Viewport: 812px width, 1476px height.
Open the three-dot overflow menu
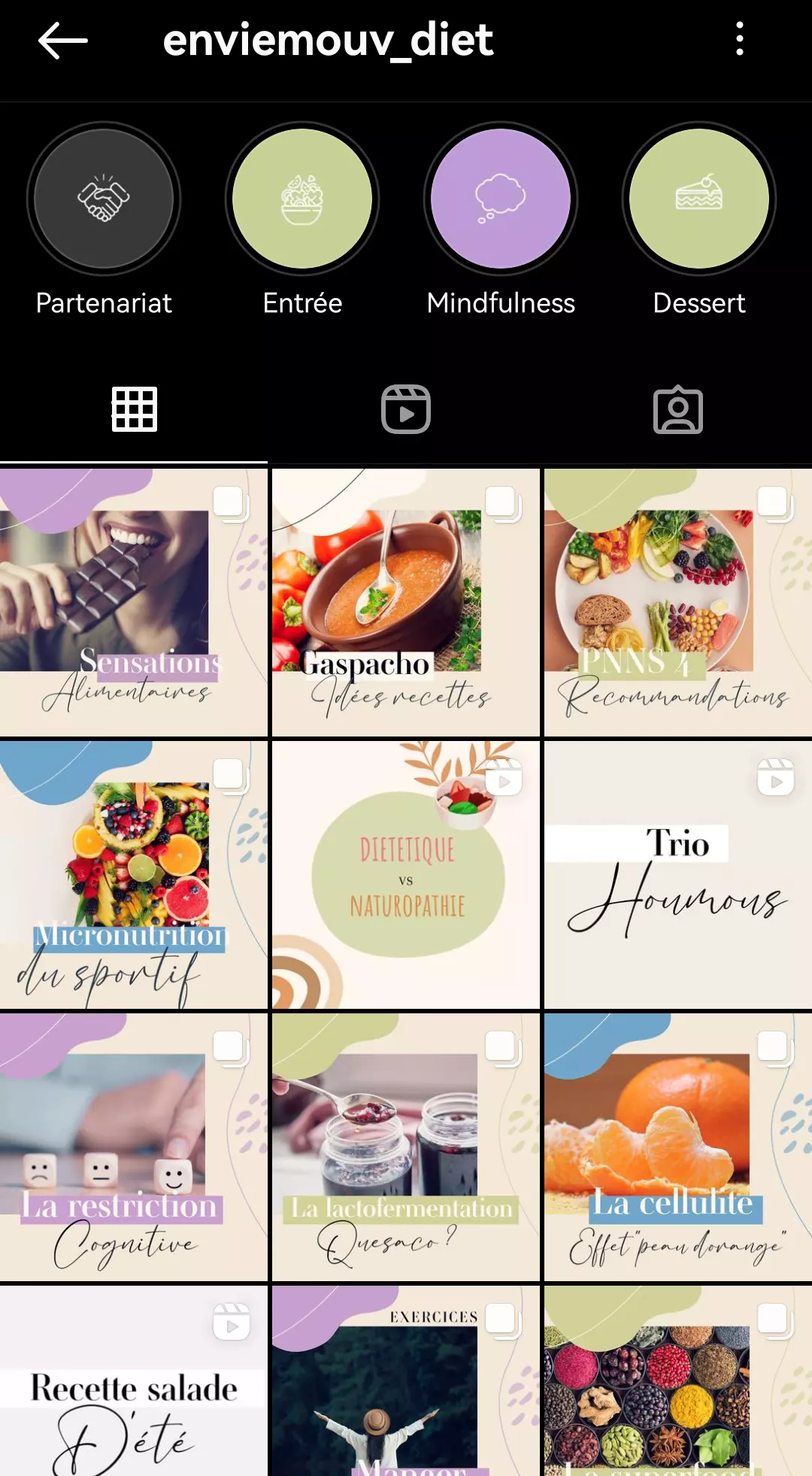pos(740,38)
